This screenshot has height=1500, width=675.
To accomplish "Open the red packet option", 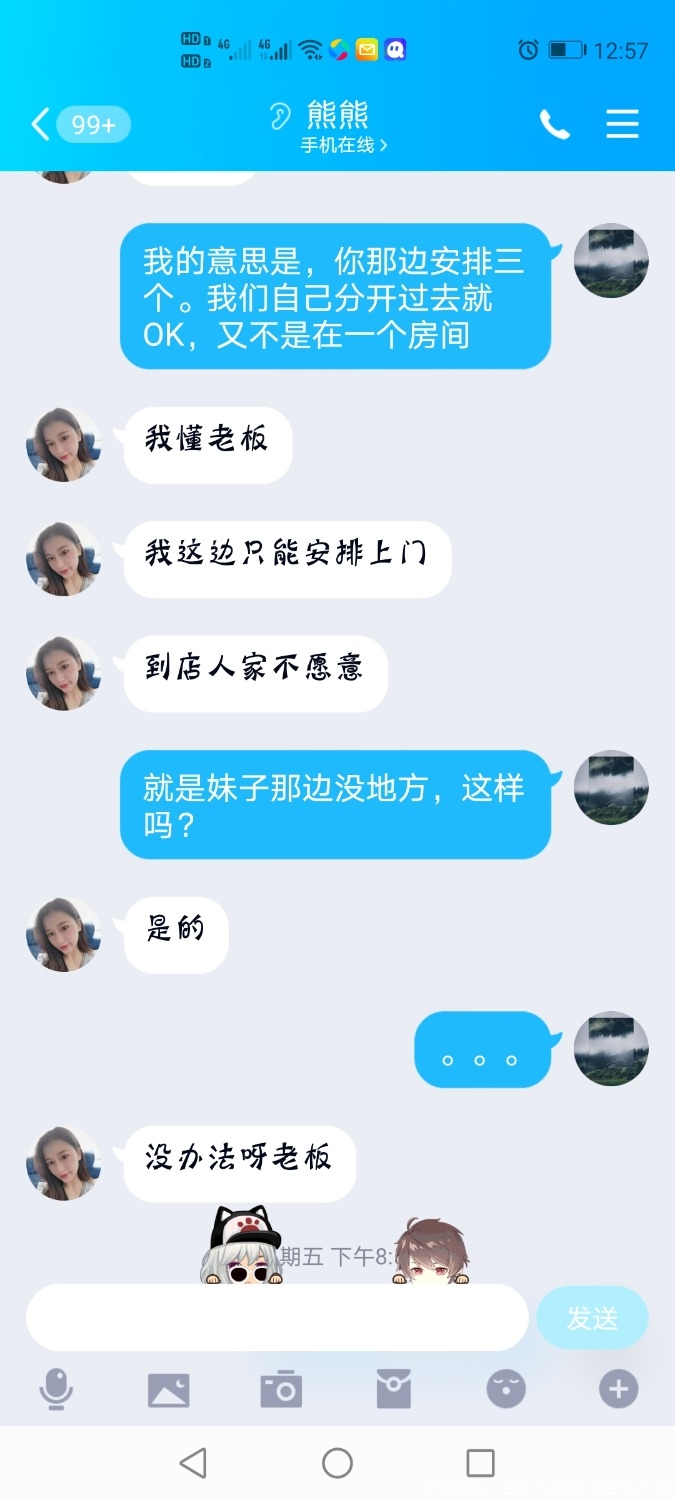I will pos(393,1389).
